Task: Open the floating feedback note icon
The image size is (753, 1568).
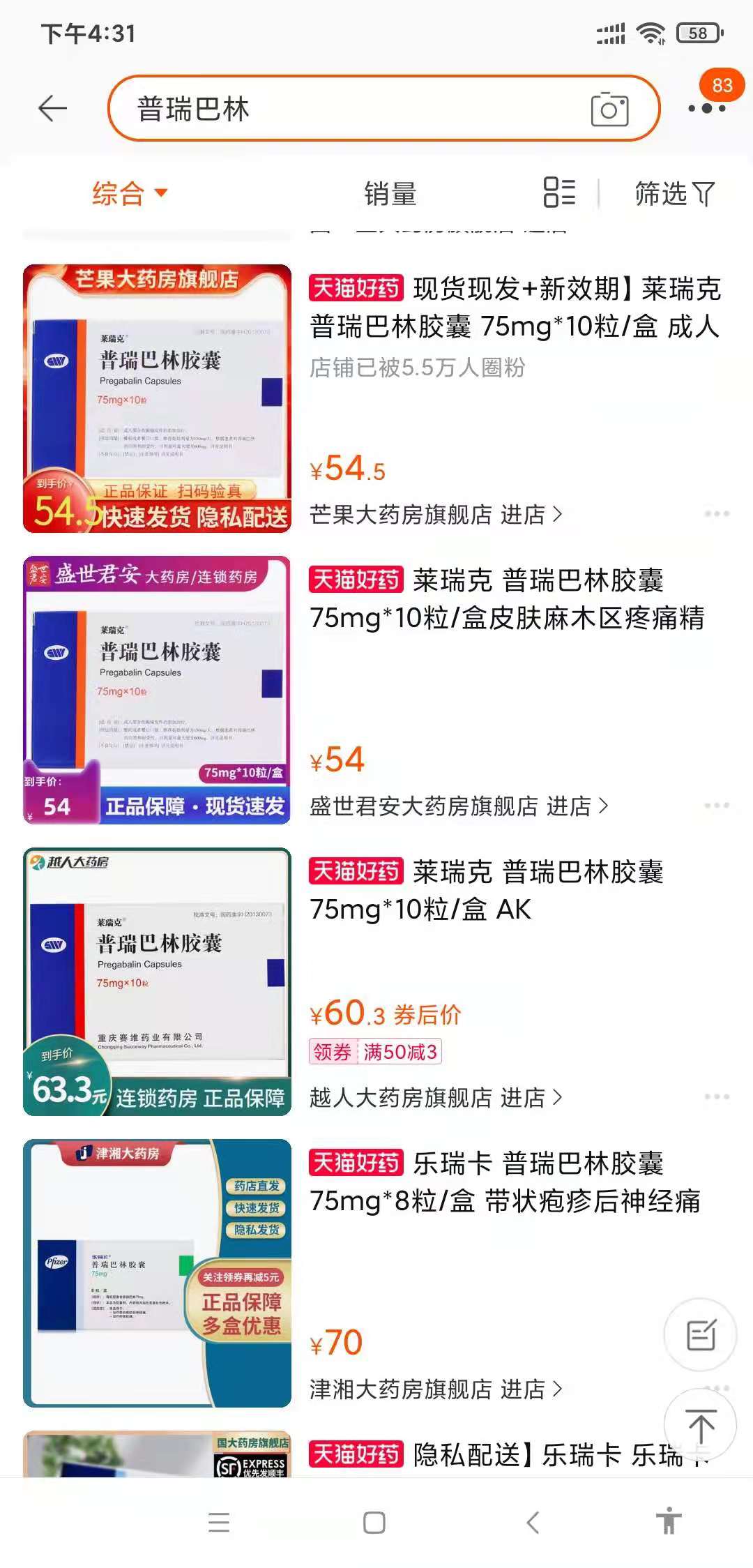Action: pos(700,1335)
